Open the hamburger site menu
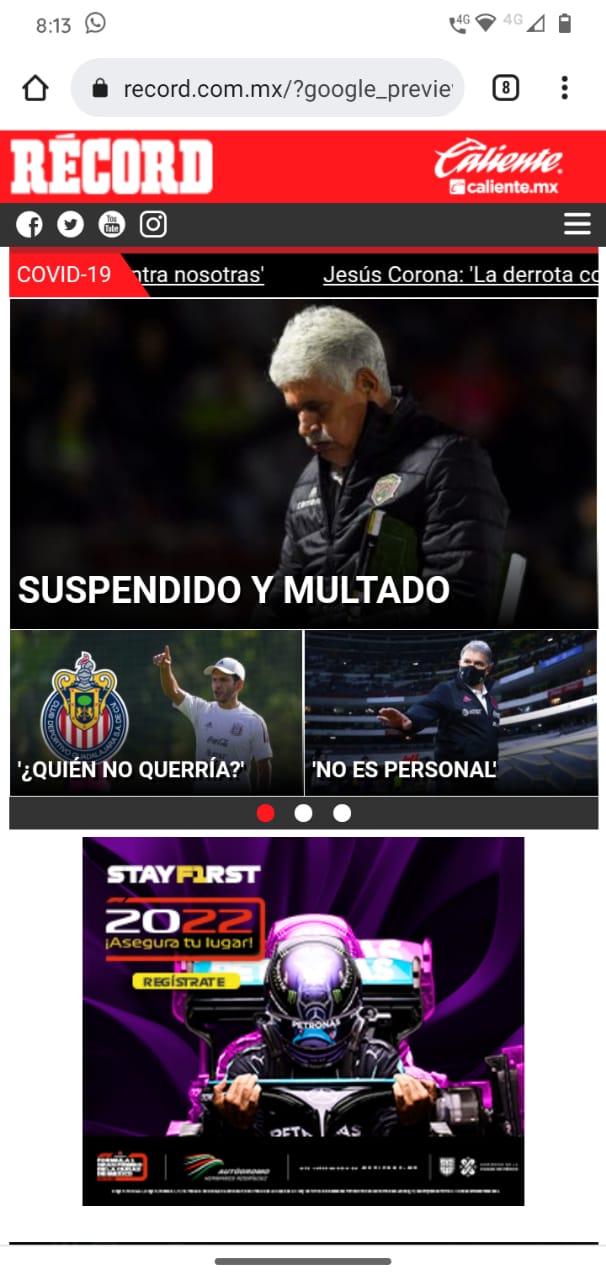The height and width of the screenshot is (1280, 606). click(577, 224)
